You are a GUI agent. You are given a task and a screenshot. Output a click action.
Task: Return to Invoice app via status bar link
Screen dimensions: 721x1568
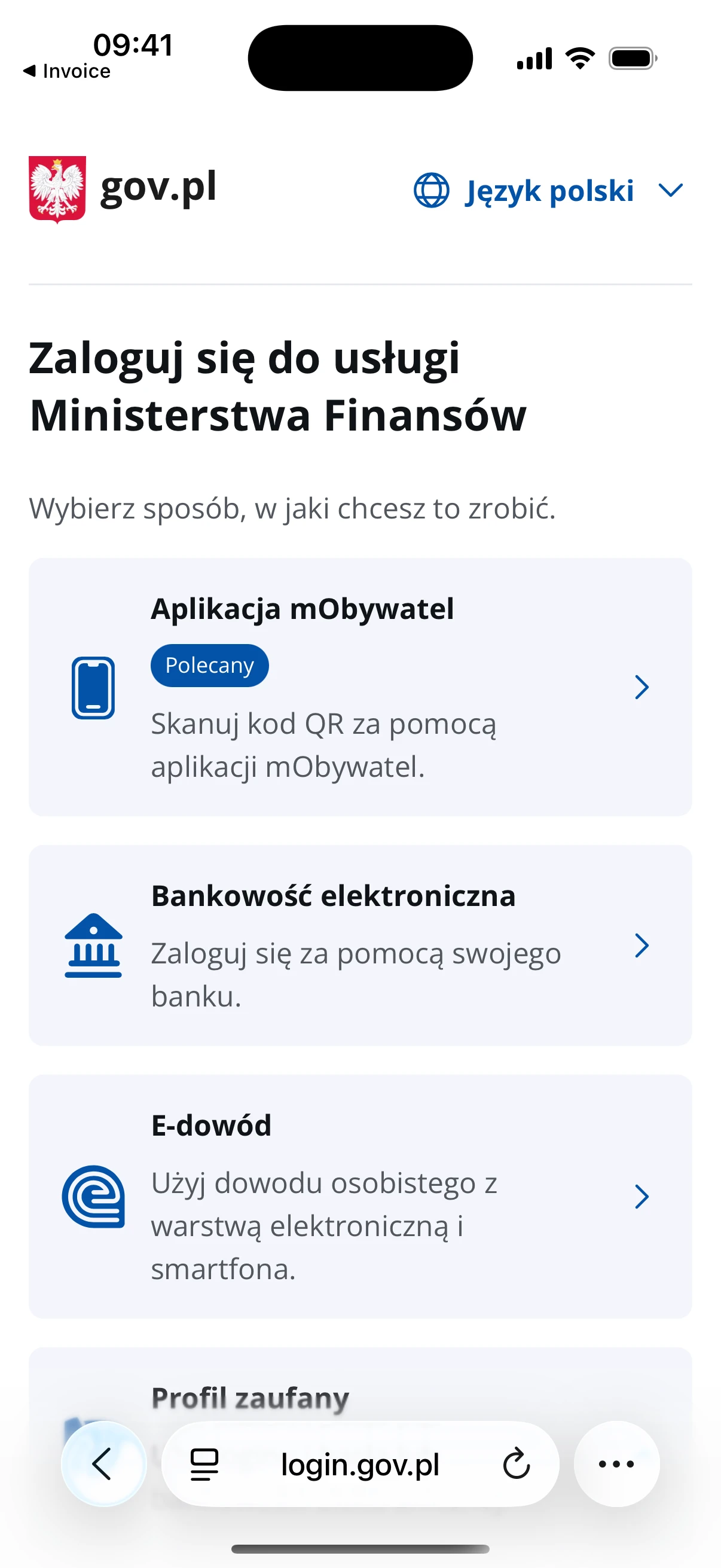coord(67,71)
